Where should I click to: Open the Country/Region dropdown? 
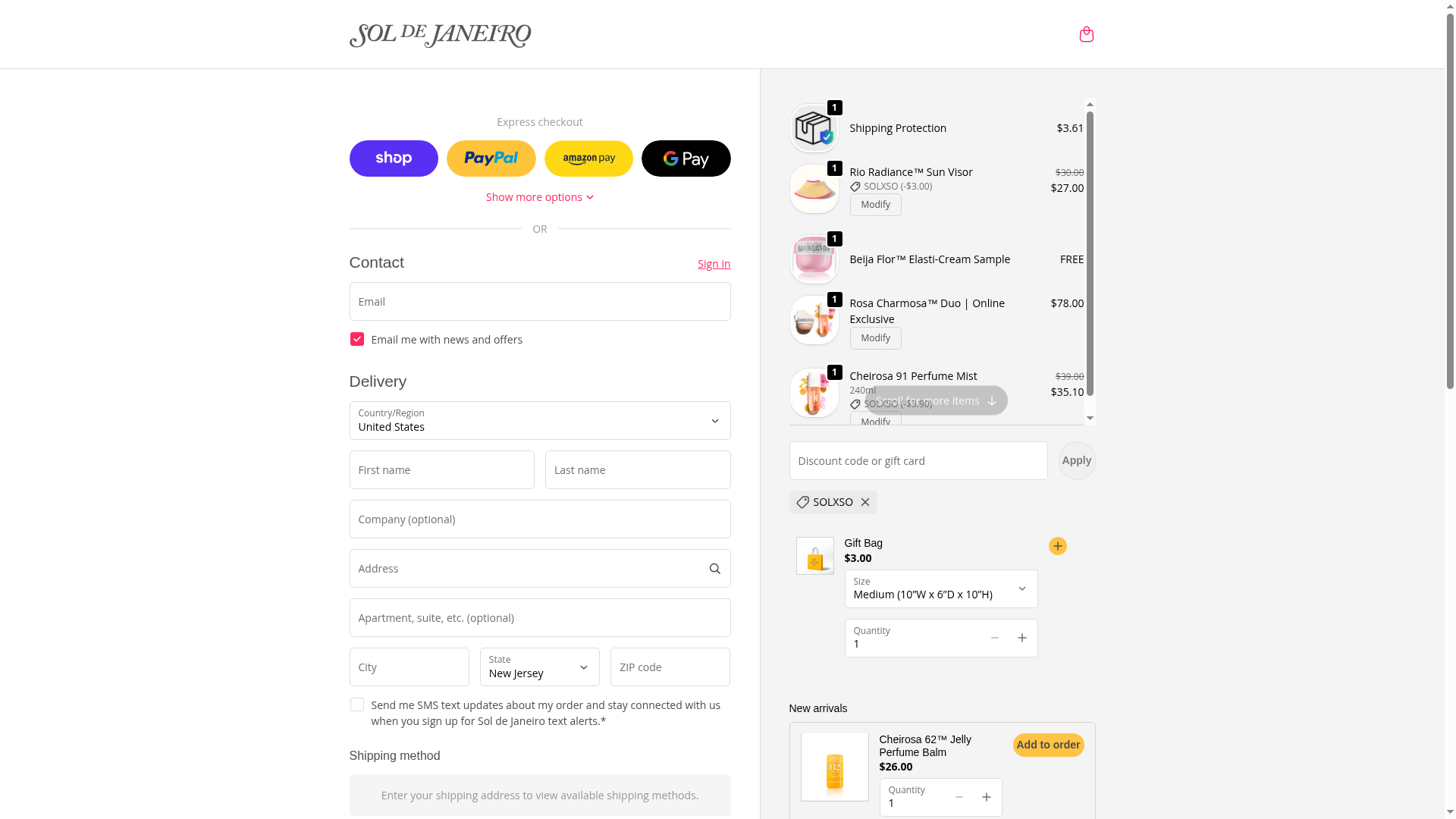[x=539, y=421]
